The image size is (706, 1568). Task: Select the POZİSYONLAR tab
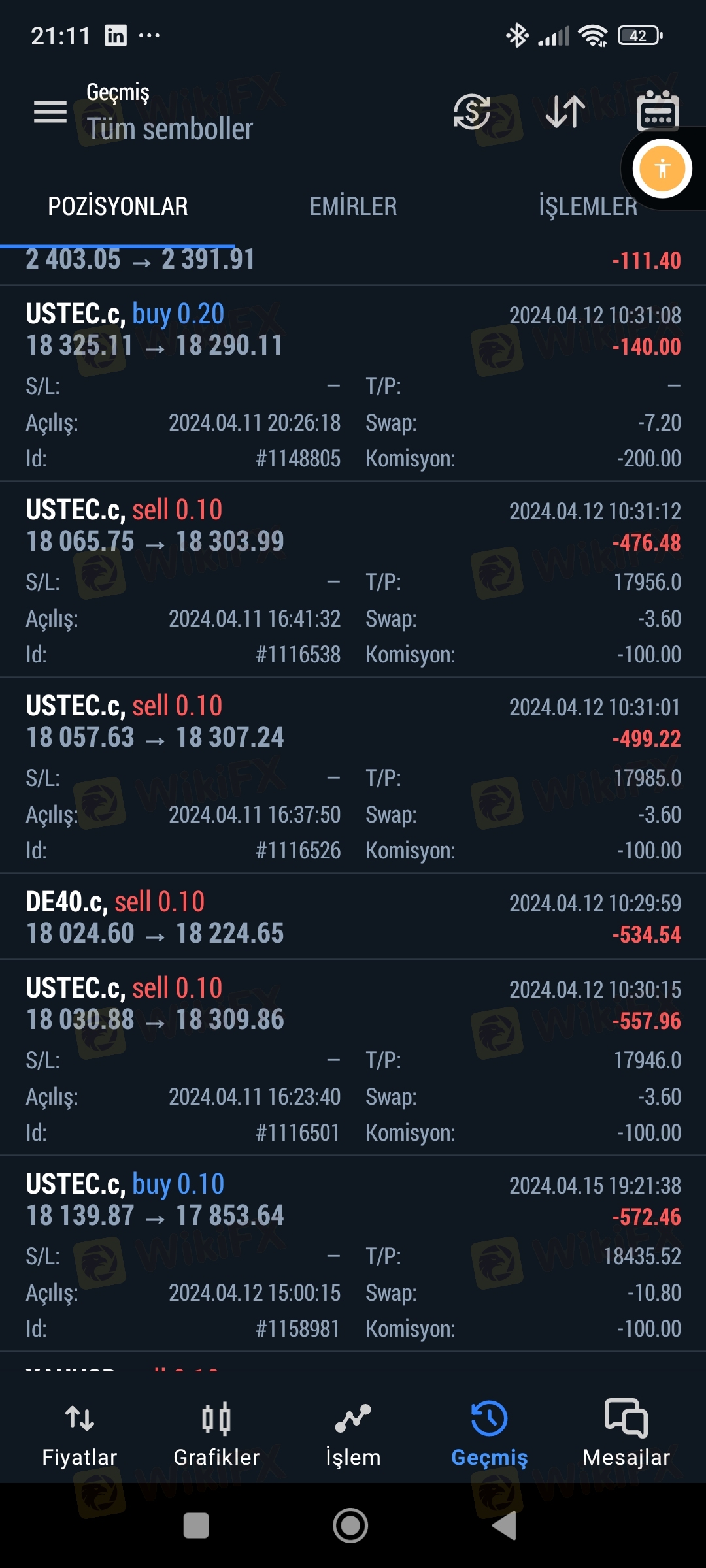point(118,206)
